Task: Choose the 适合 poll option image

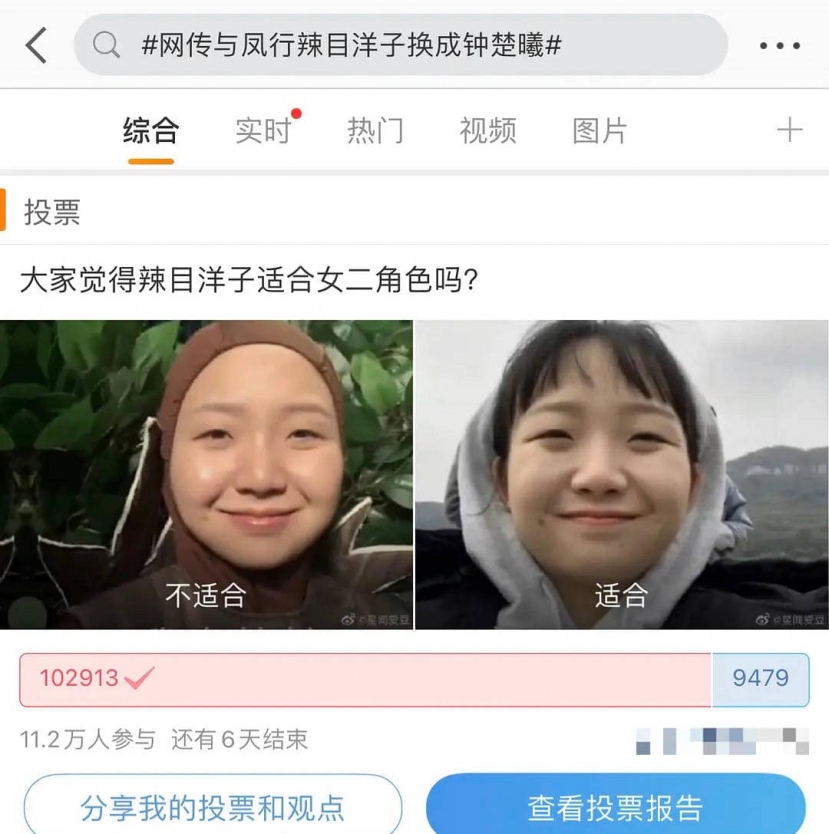Action: tap(621, 475)
